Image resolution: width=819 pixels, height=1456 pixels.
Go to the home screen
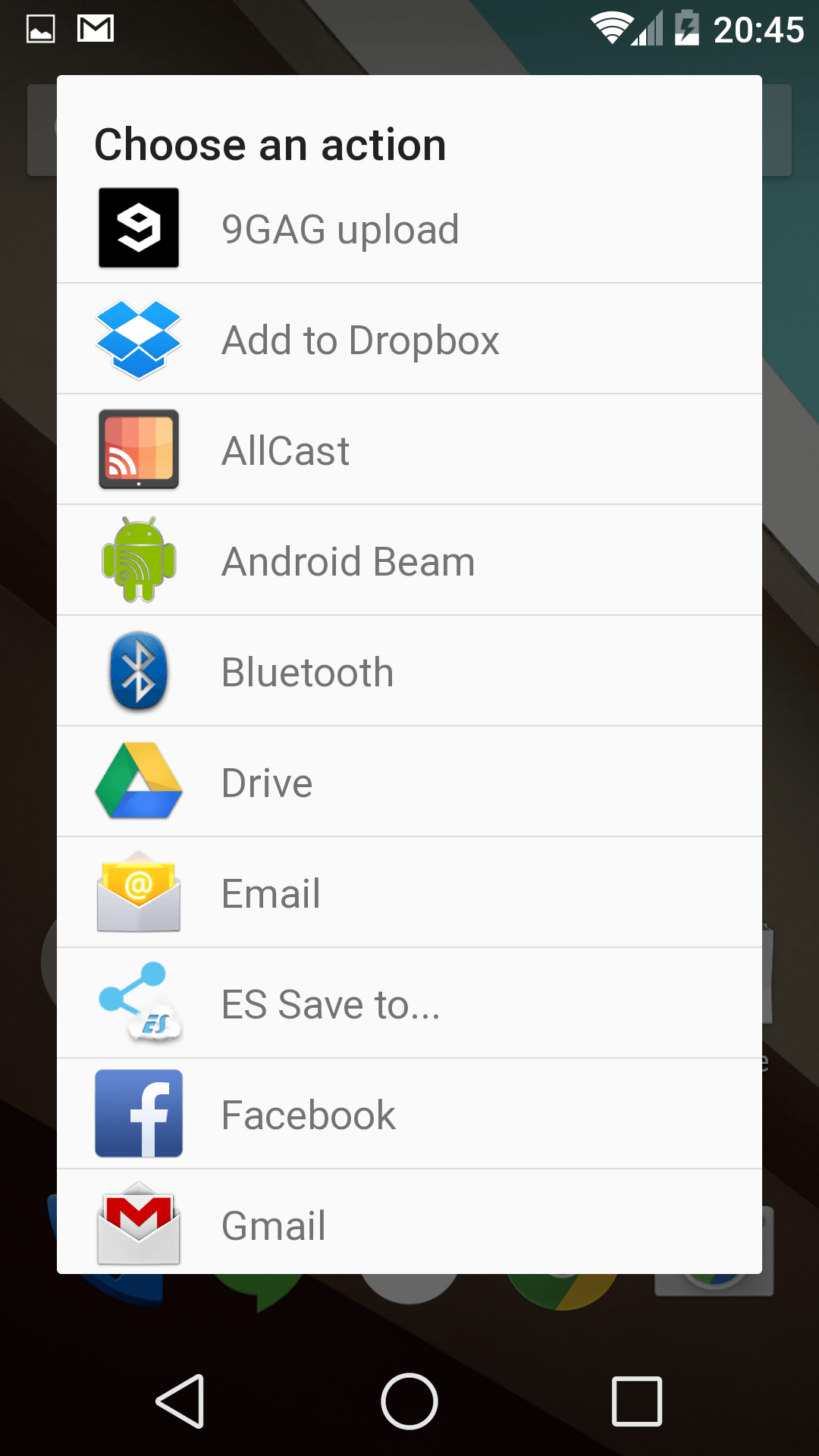pos(409,1401)
